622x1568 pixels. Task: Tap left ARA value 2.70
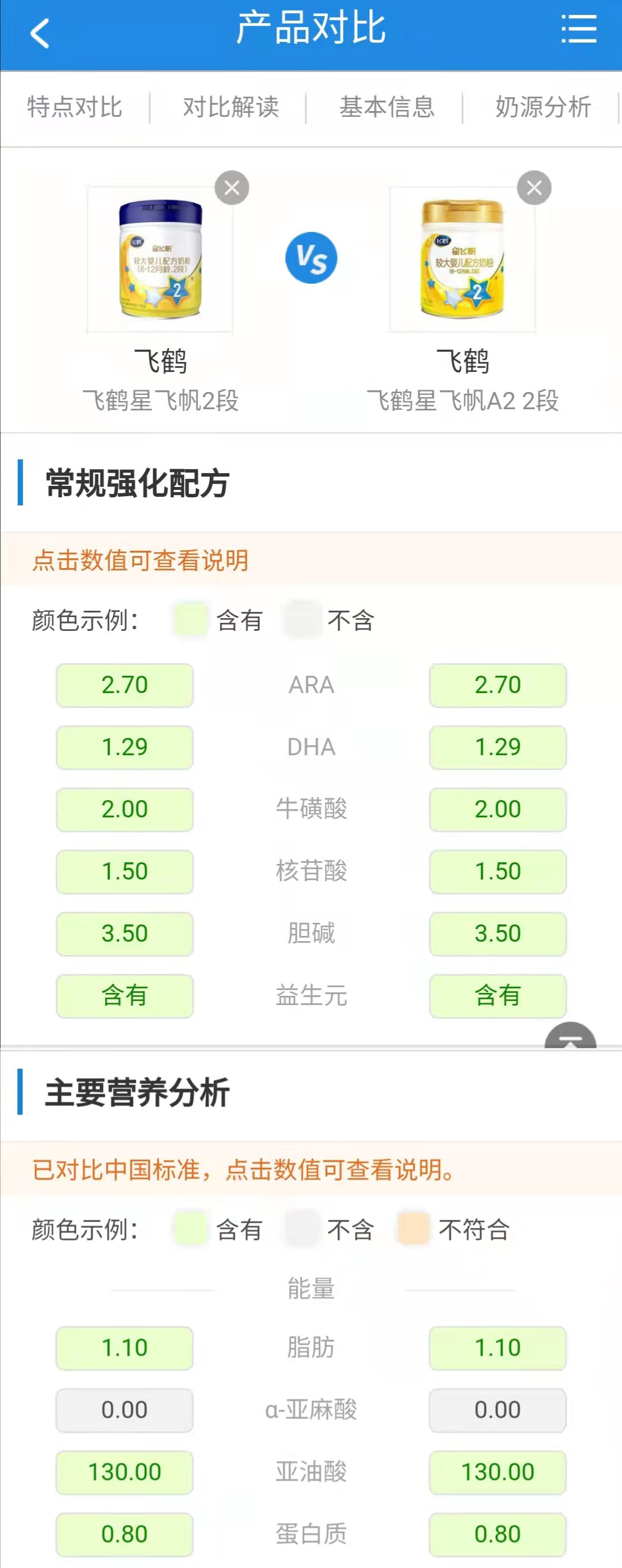coord(124,685)
